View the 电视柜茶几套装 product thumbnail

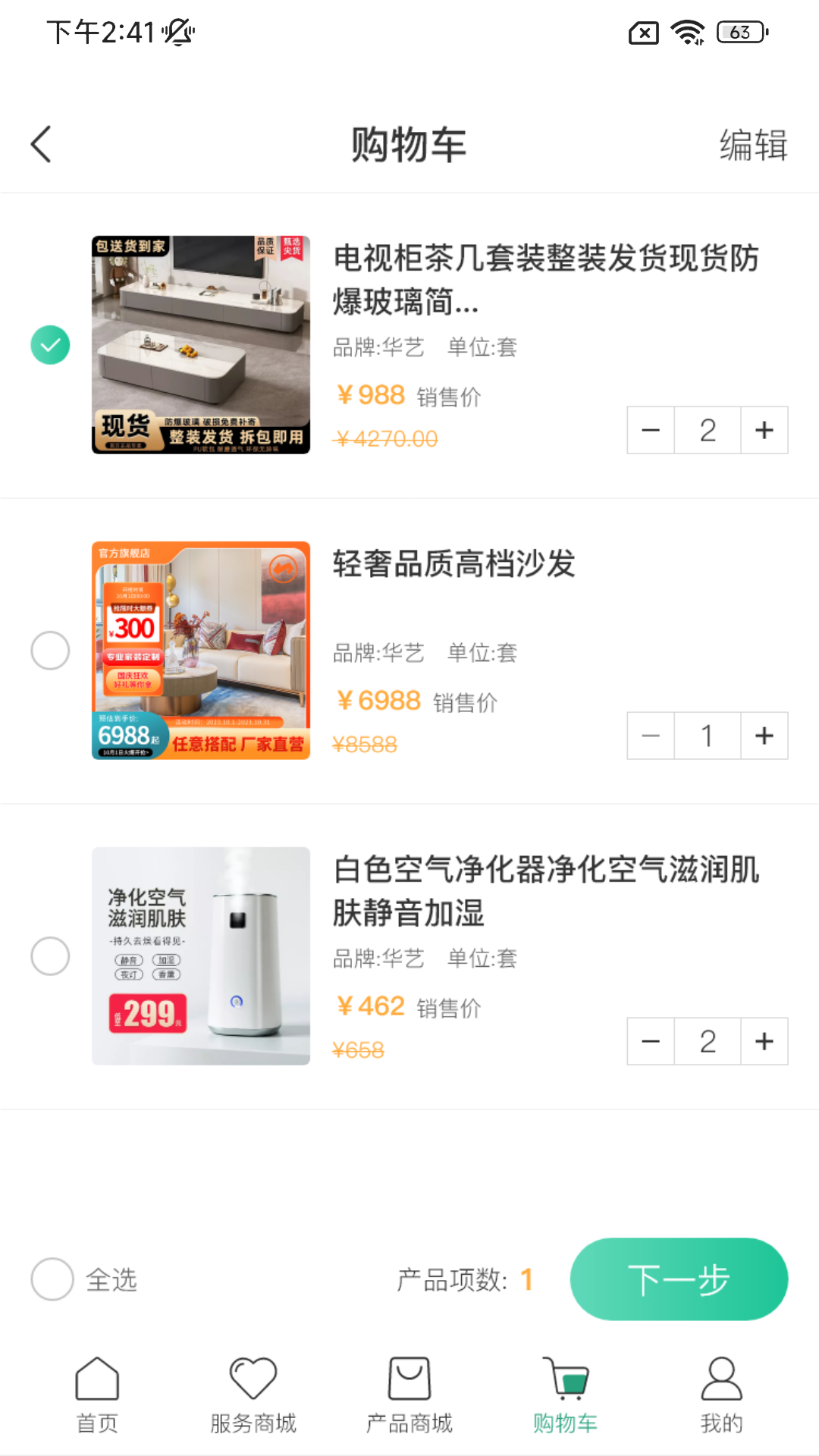click(201, 344)
